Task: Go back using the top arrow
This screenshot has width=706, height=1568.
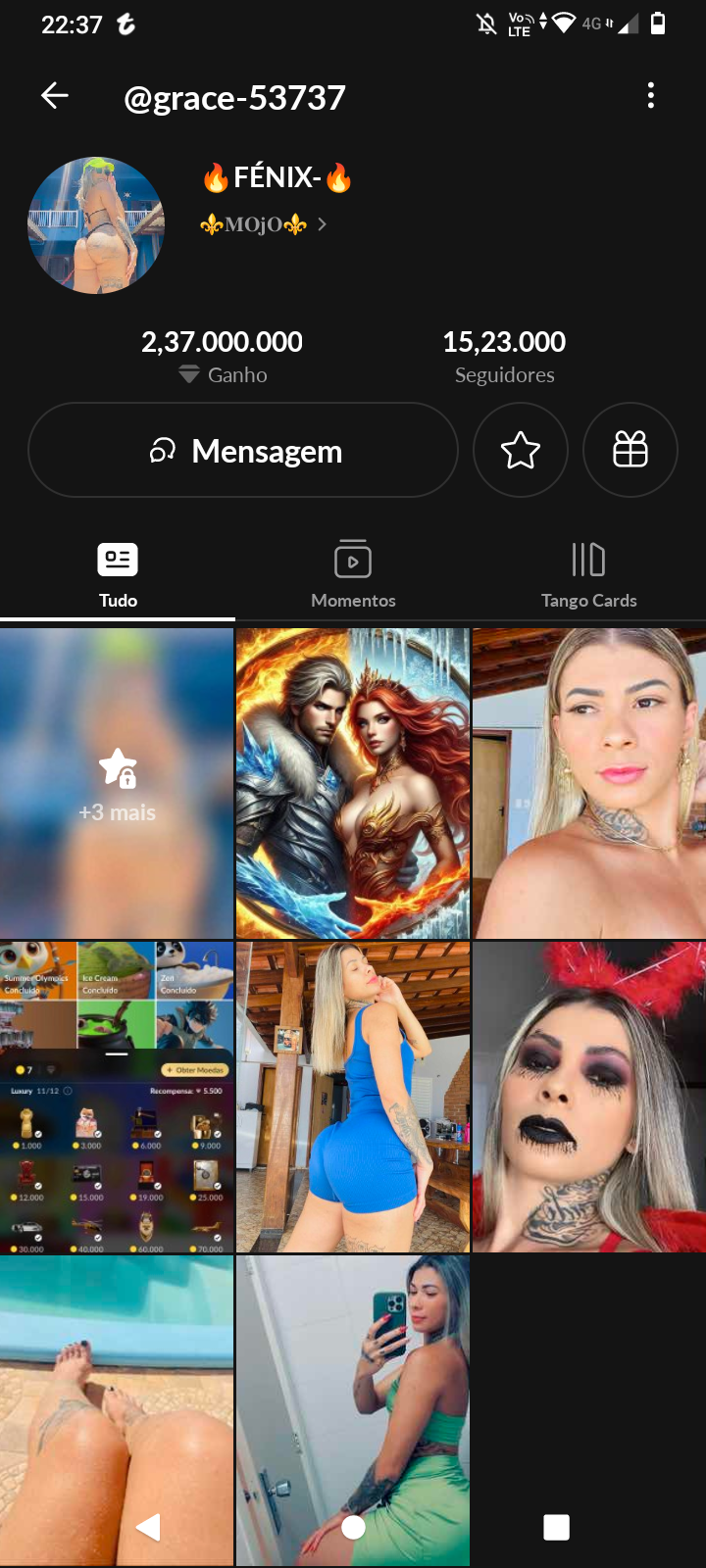Action: click(x=55, y=96)
